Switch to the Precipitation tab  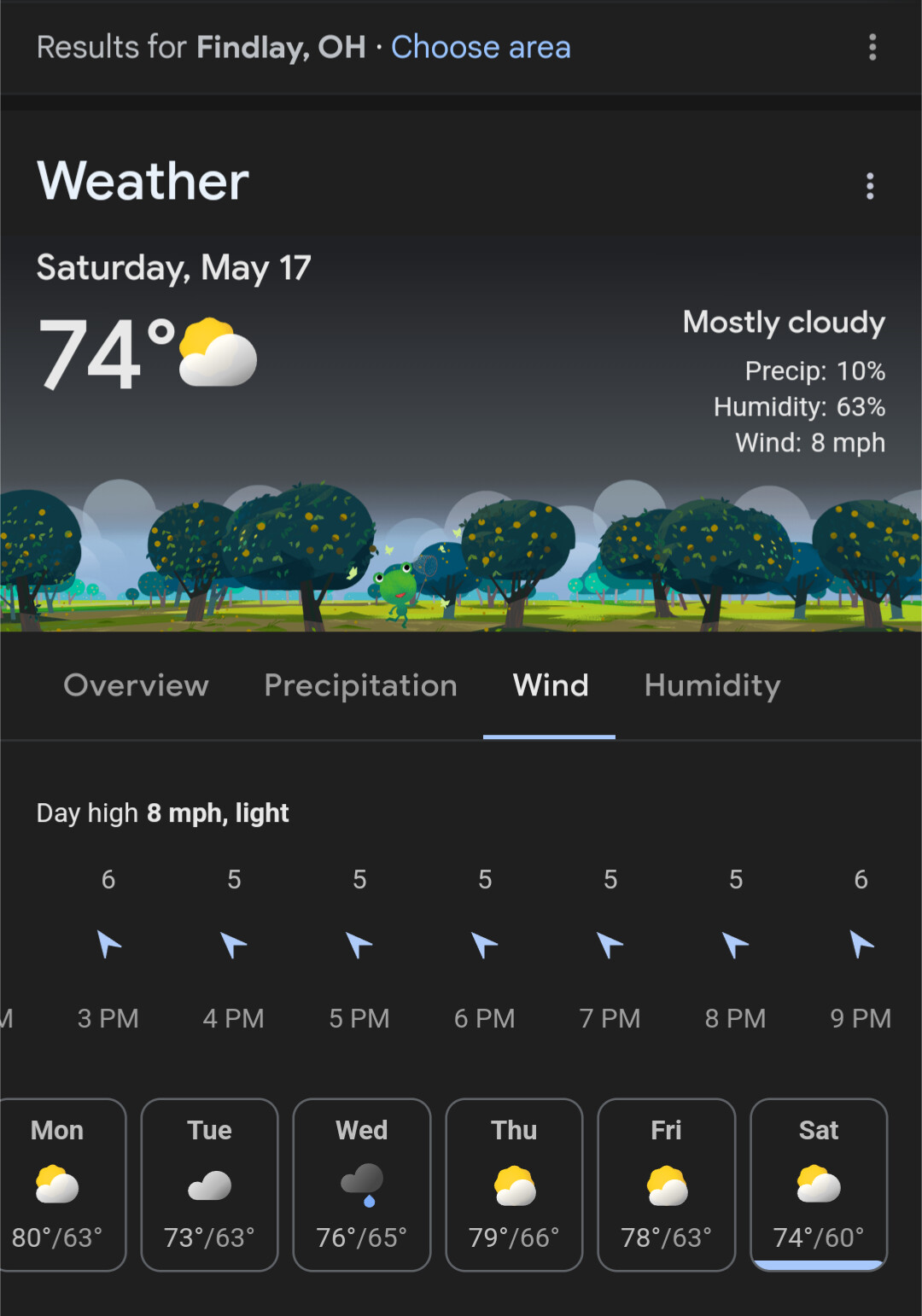click(x=360, y=685)
